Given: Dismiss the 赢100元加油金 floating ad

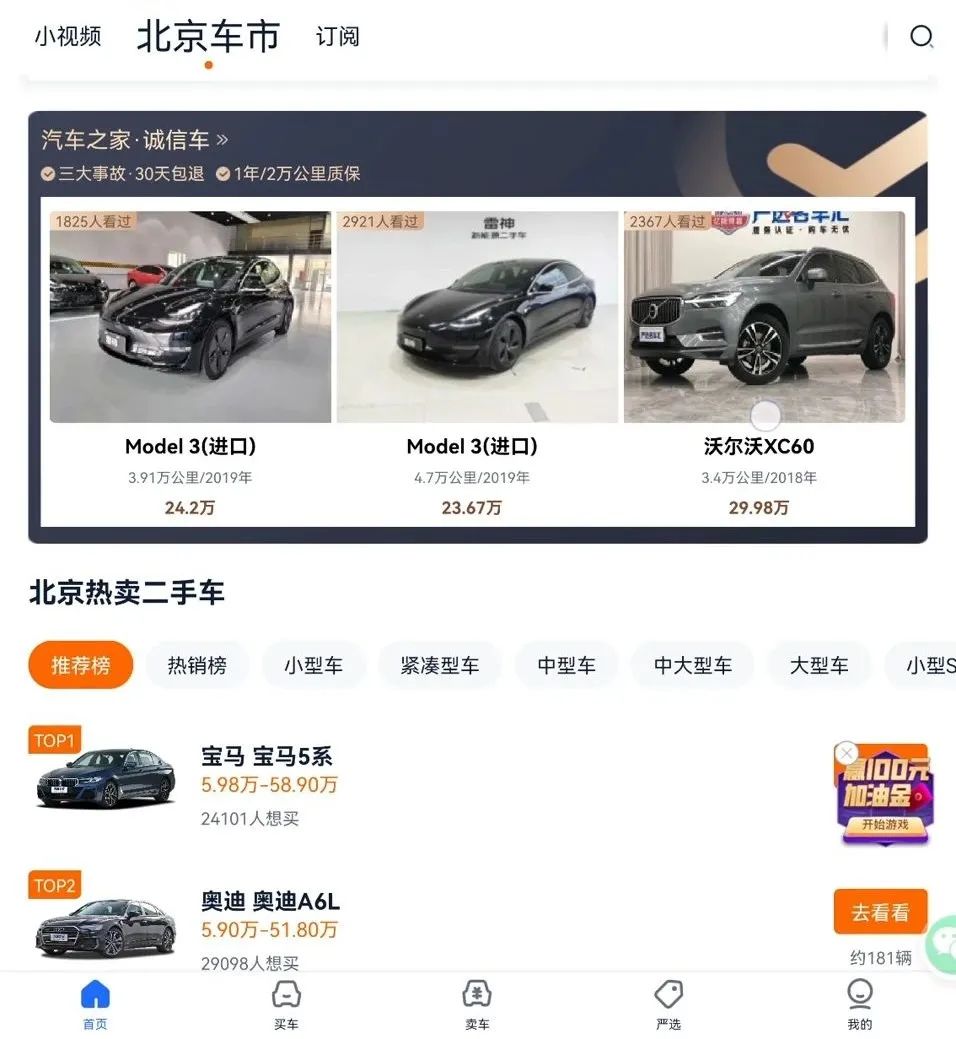Looking at the screenshot, I should click(847, 752).
